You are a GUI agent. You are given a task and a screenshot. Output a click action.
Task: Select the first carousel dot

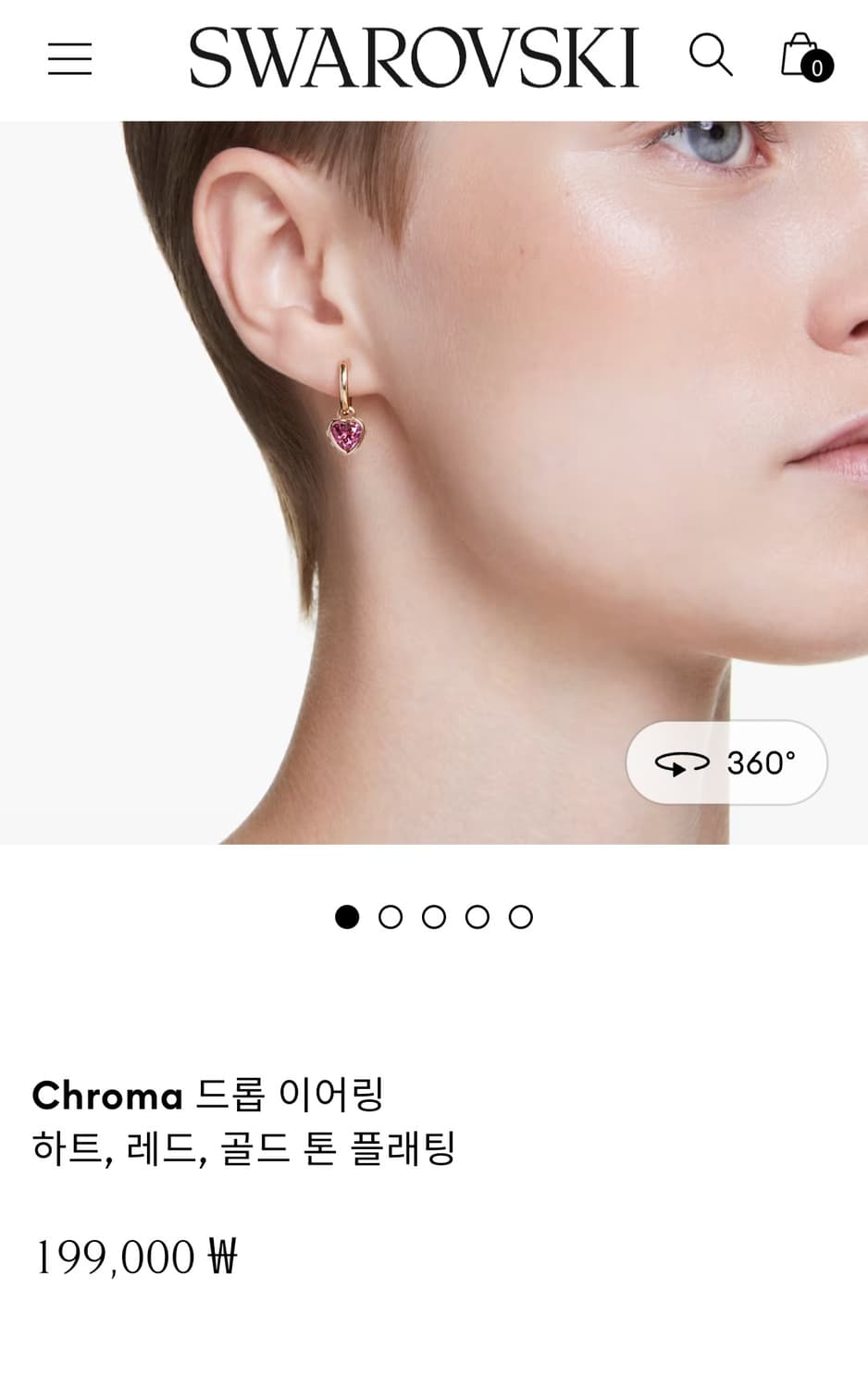coord(346,916)
